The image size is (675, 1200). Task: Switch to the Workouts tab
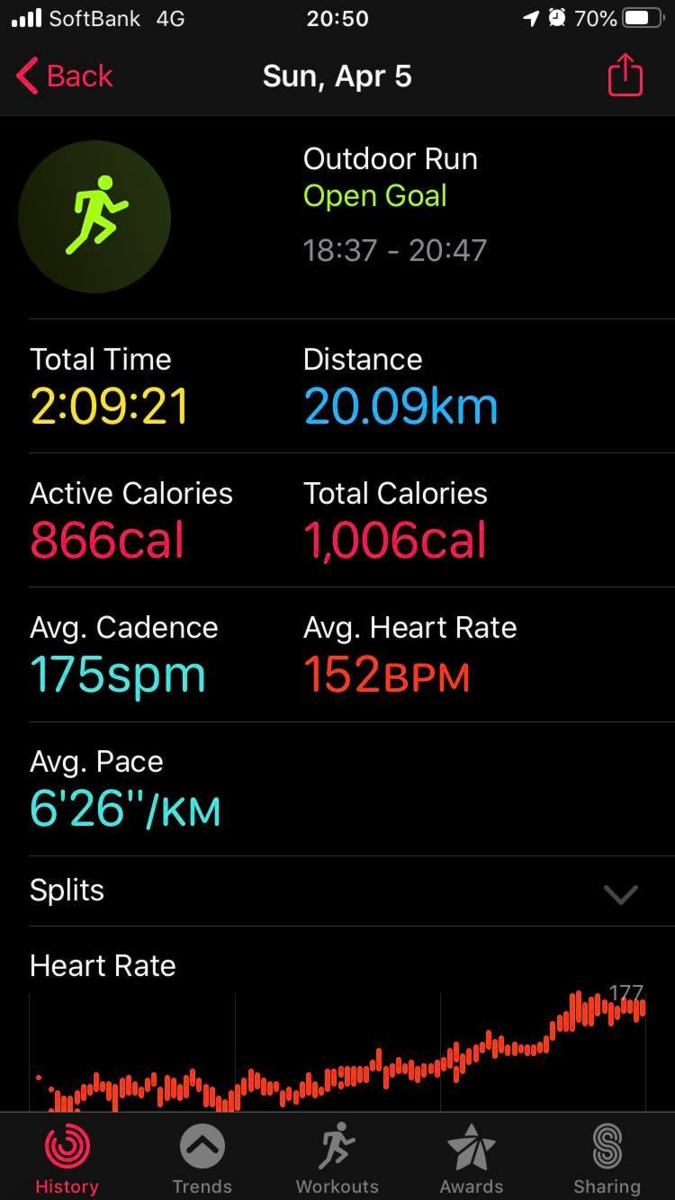337,1158
